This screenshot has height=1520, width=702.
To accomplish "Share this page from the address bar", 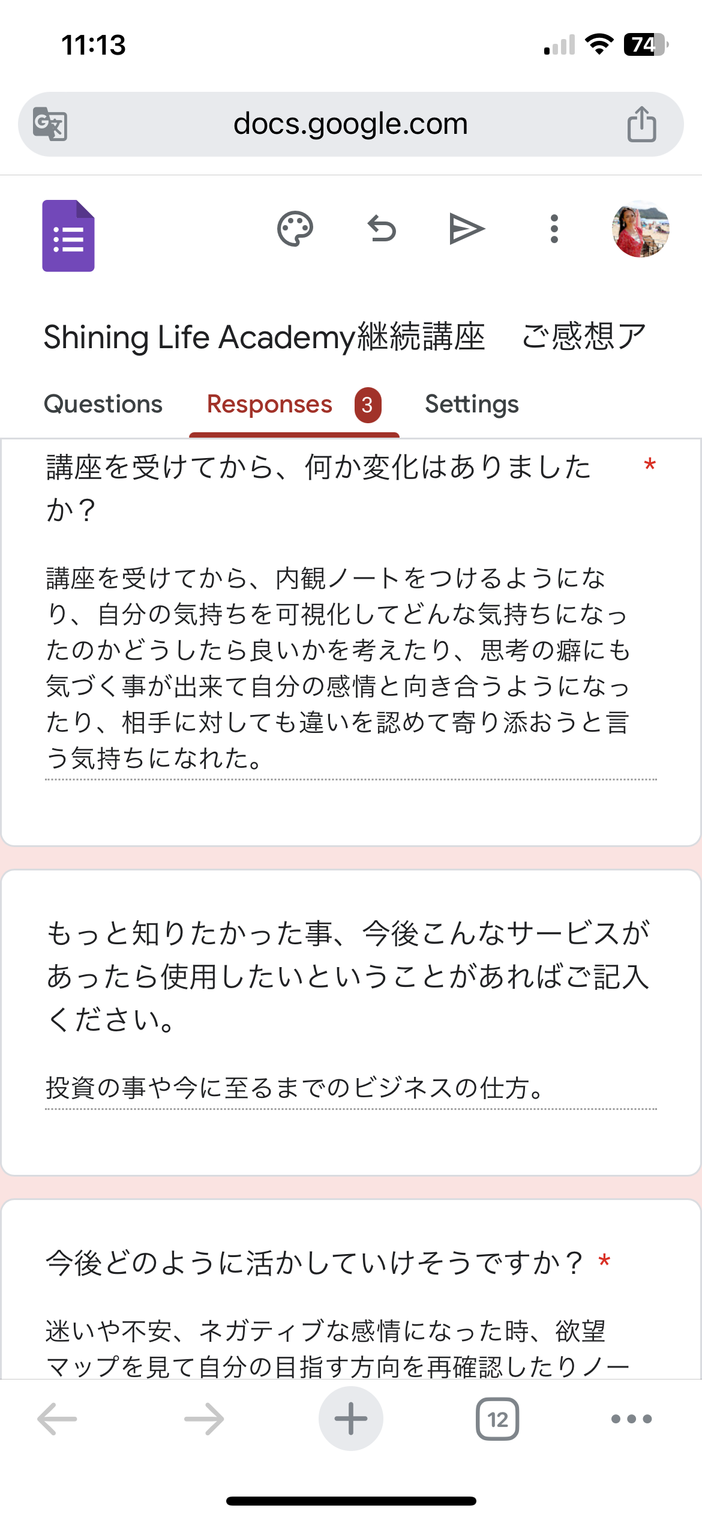I will (x=641, y=124).
